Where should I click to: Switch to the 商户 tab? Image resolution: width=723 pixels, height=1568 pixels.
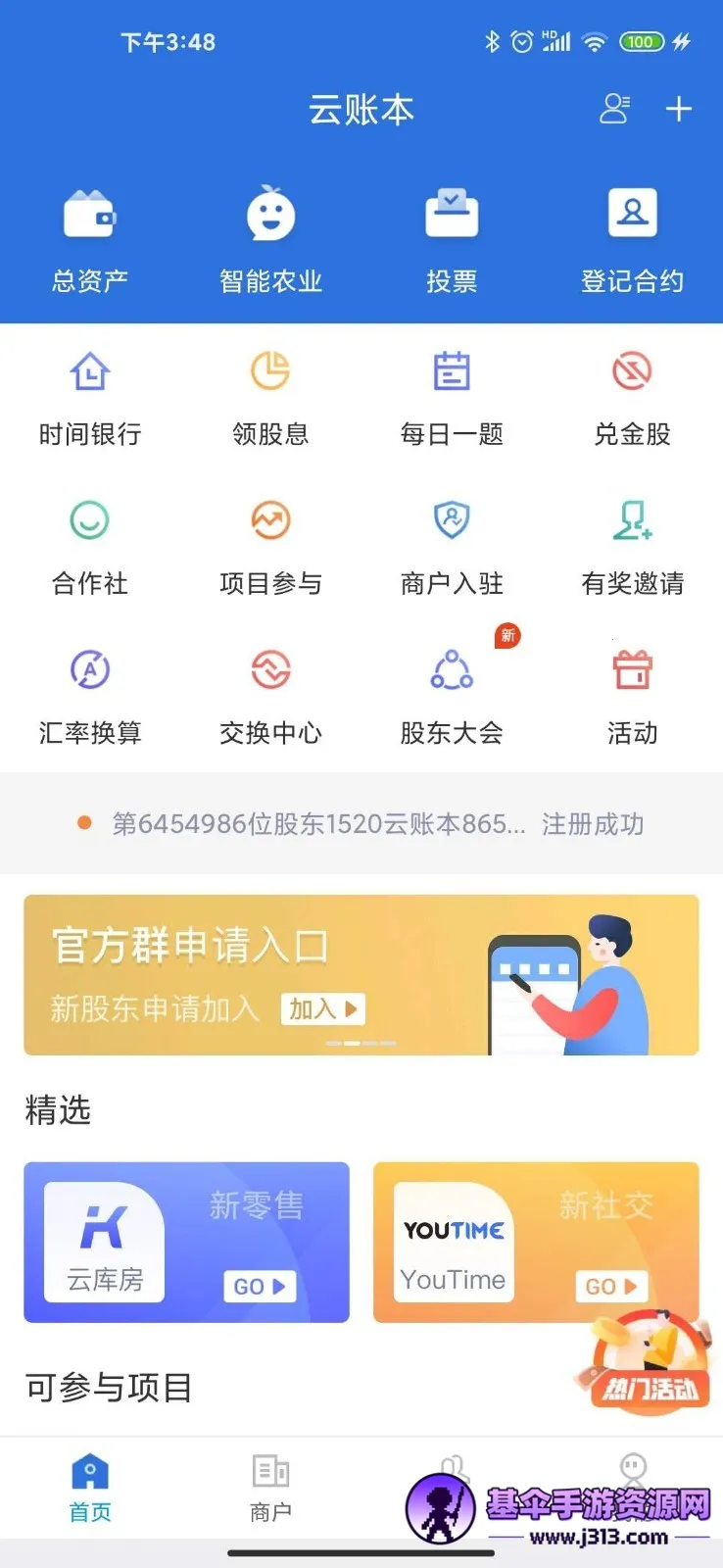270,1487
